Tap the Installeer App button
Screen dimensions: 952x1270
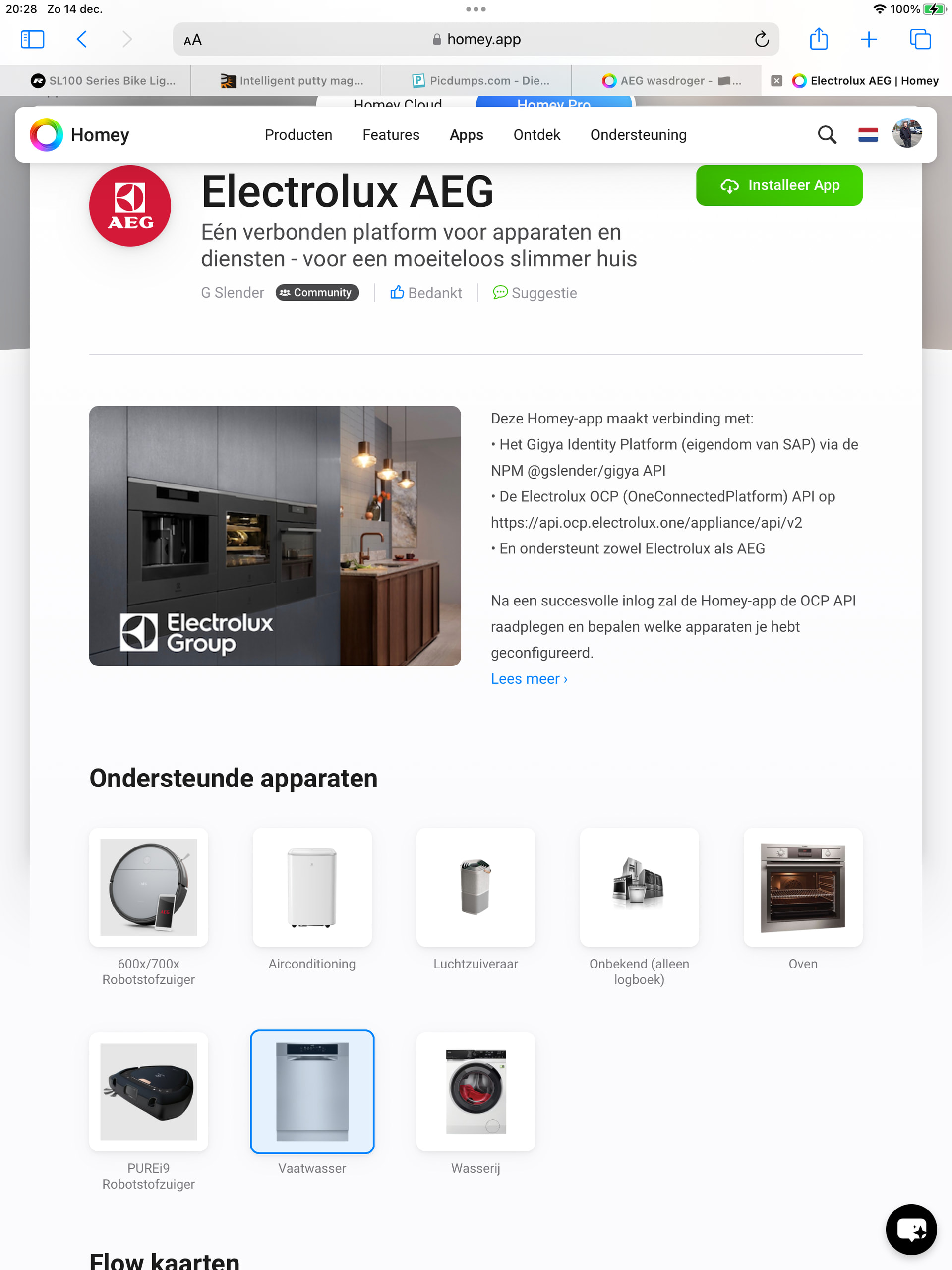pos(778,185)
